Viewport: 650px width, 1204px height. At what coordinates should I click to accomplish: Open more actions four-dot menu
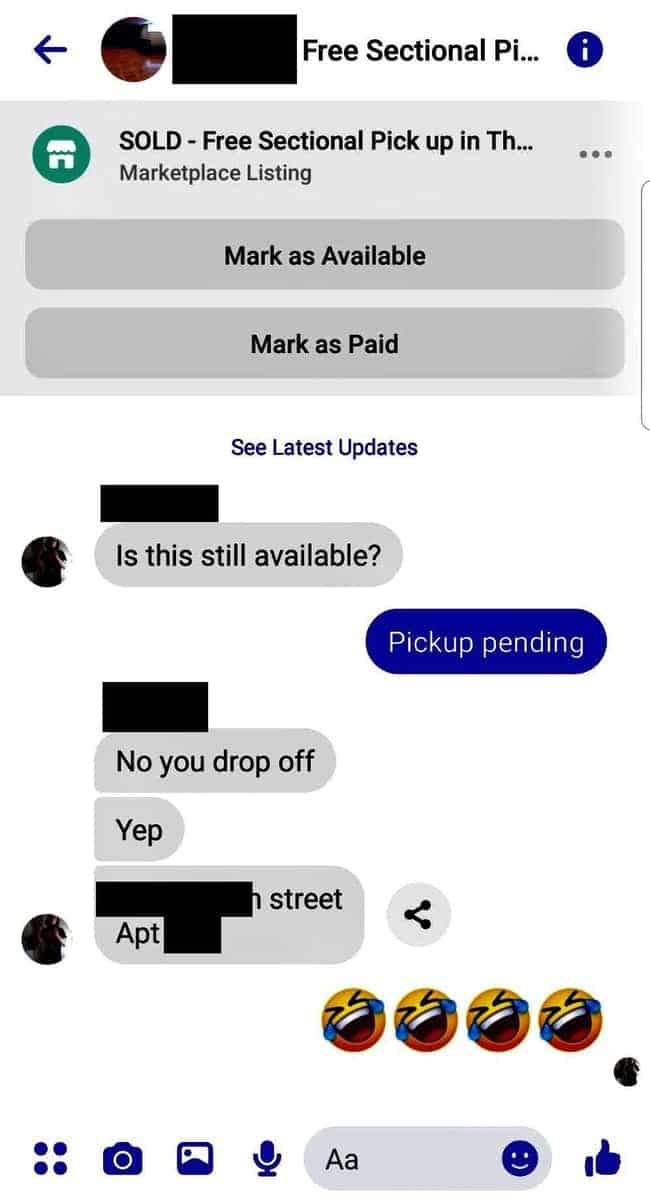point(50,1159)
